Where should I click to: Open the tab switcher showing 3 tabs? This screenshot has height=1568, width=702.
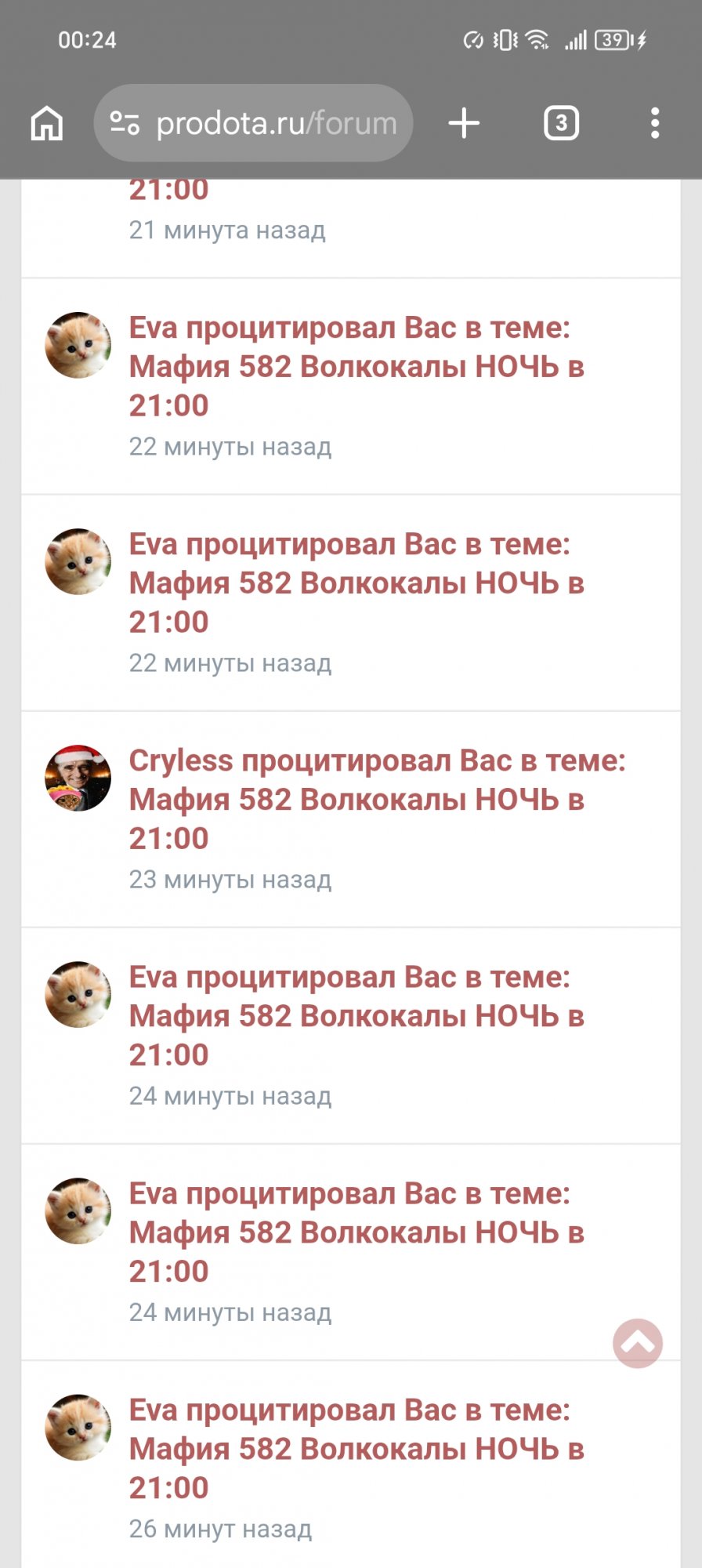[561, 124]
